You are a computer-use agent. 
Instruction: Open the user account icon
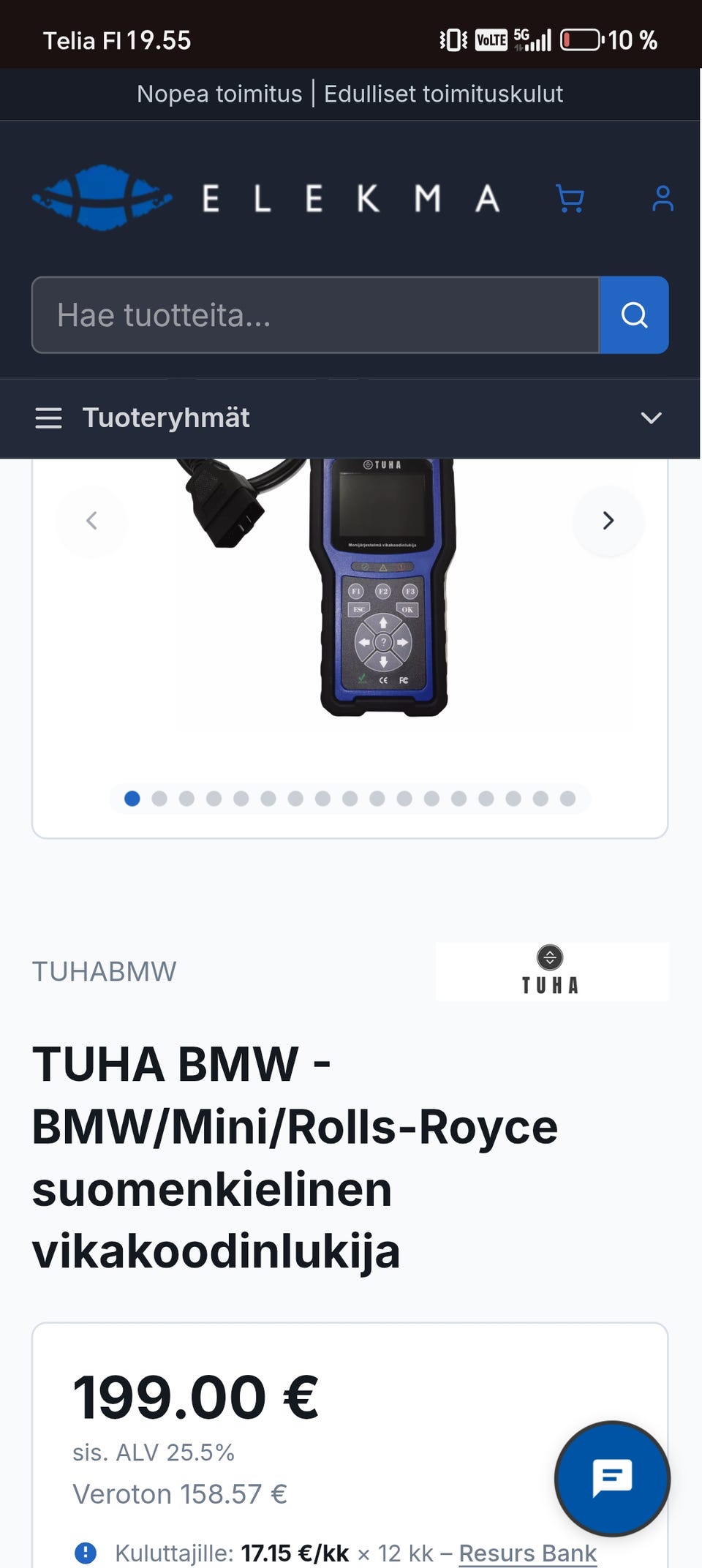(663, 198)
